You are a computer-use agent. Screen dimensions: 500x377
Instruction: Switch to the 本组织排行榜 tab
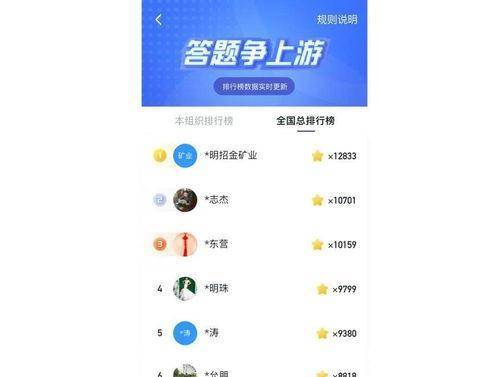pos(204,121)
